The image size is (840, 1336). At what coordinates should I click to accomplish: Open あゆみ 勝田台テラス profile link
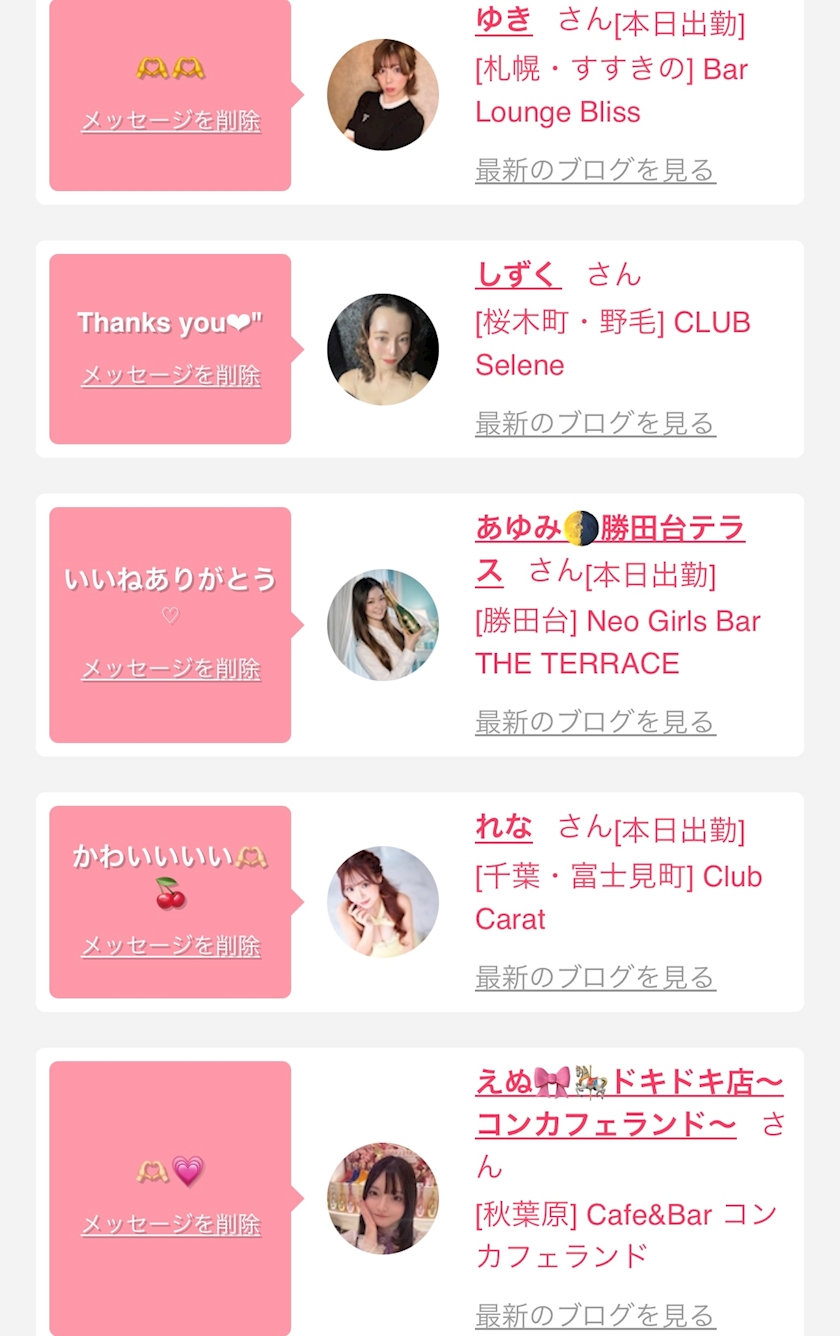coord(609,528)
